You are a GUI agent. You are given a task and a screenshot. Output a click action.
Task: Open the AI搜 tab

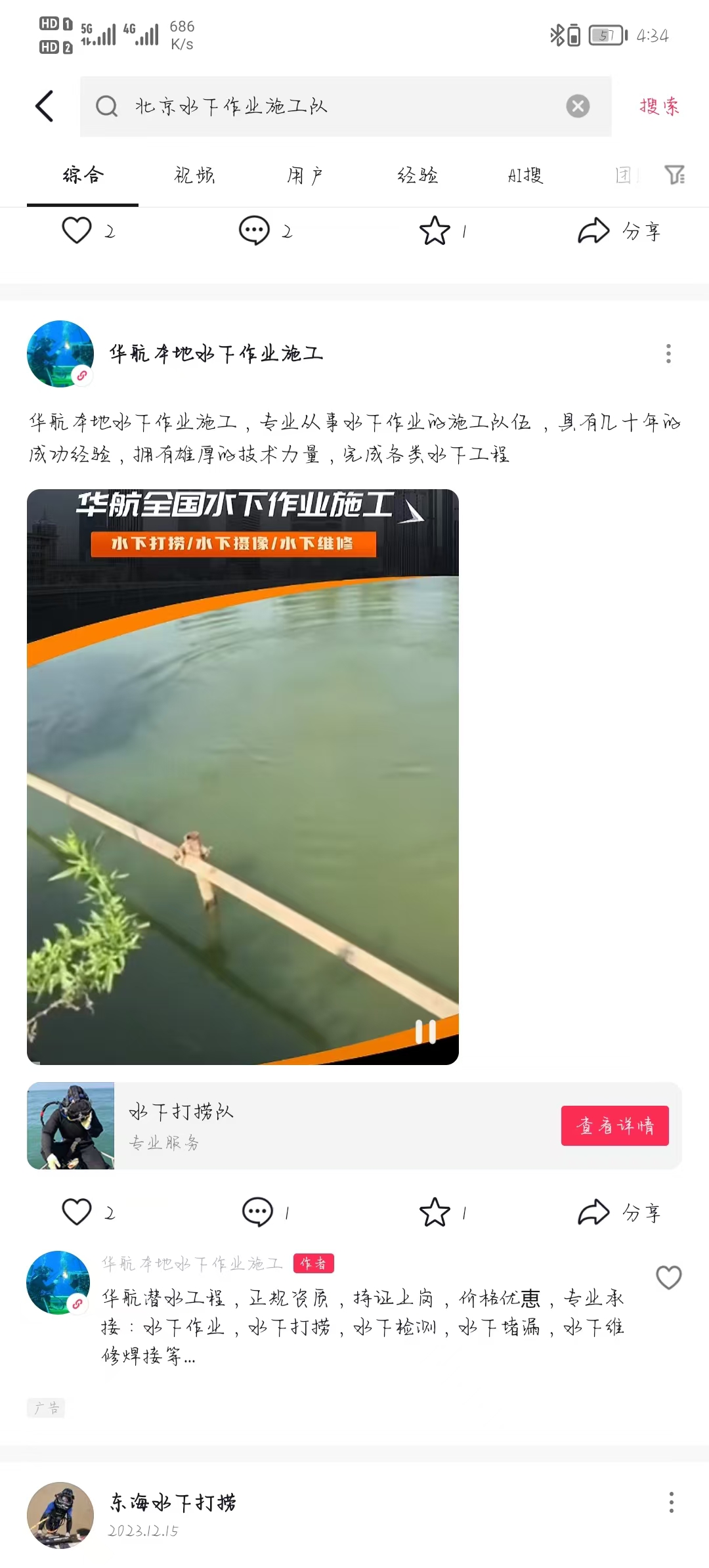pyautogui.click(x=525, y=175)
